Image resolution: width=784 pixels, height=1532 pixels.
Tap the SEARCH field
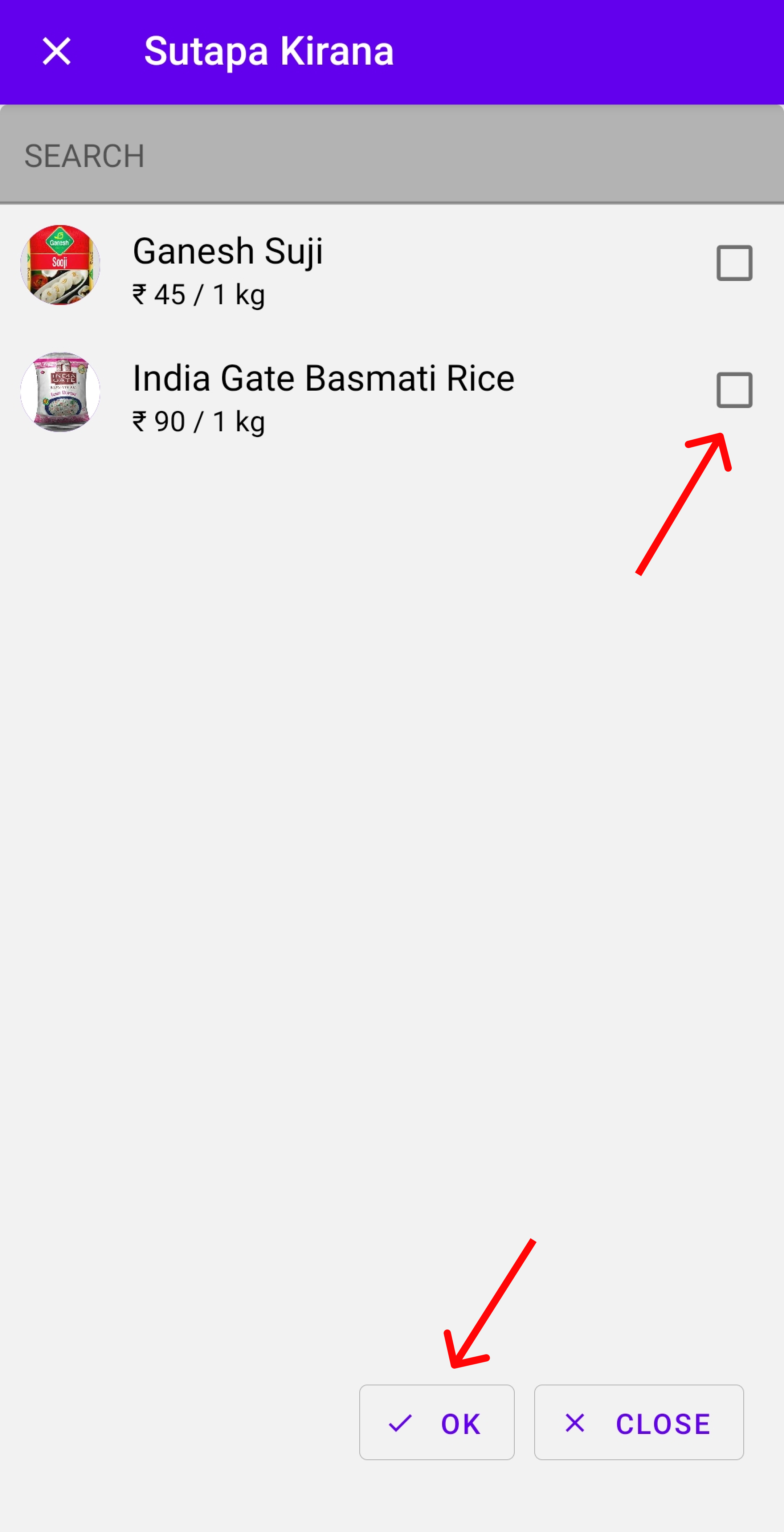tap(391, 156)
